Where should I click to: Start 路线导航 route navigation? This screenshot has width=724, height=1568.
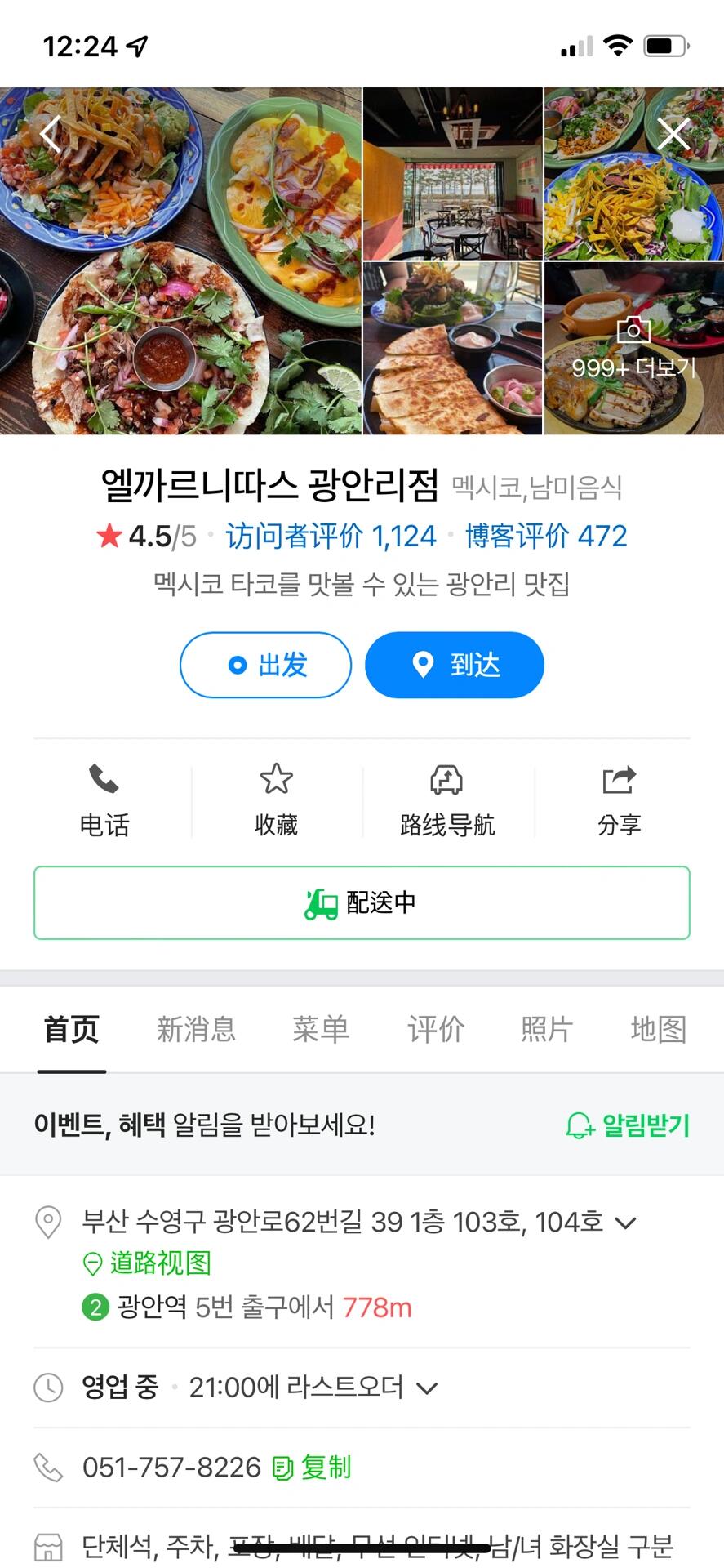tap(446, 800)
